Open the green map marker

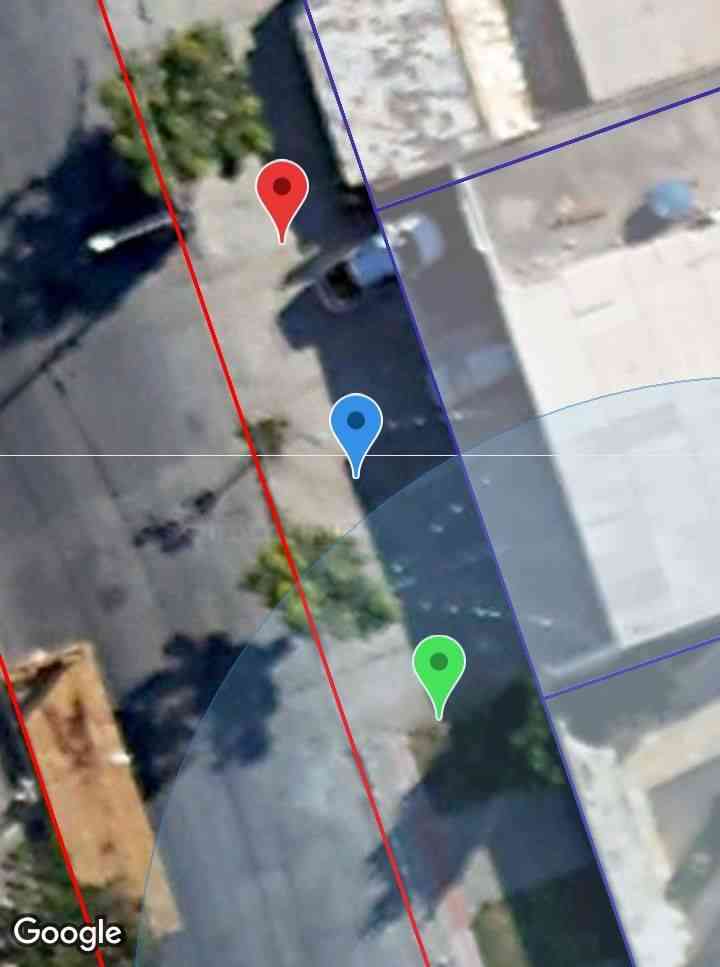click(439, 665)
